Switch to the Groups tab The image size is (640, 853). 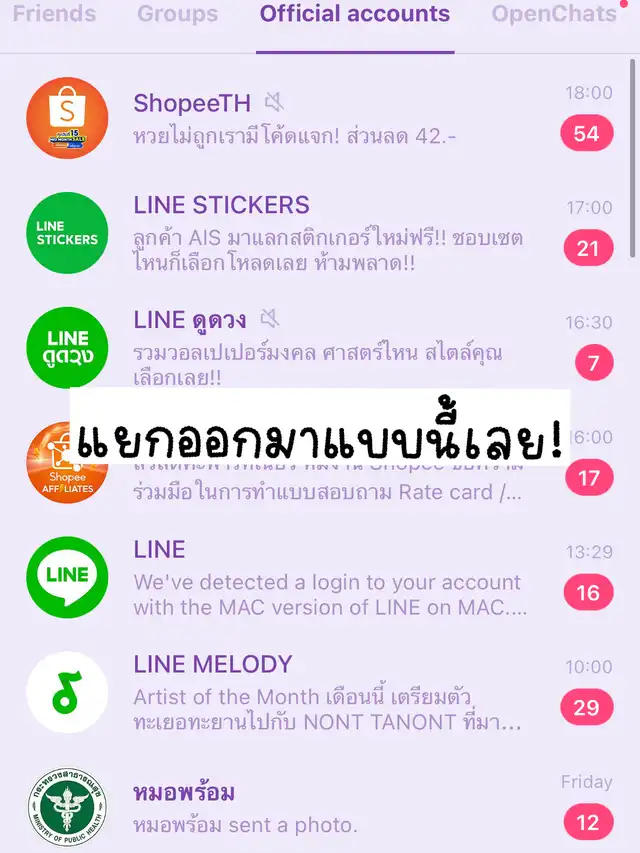tap(177, 14)
